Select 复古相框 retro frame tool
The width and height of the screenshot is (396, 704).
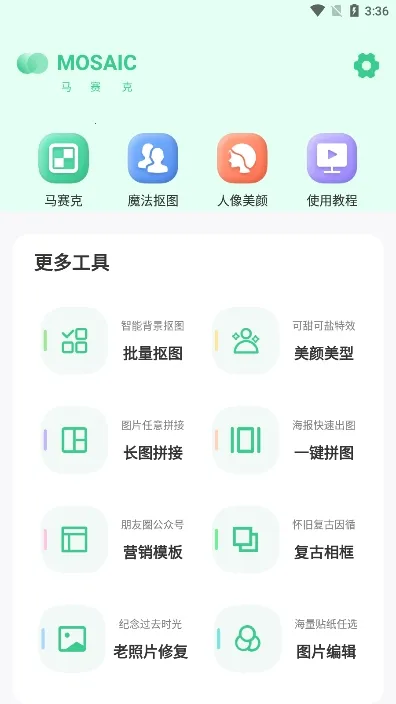[x=284, y=539]
